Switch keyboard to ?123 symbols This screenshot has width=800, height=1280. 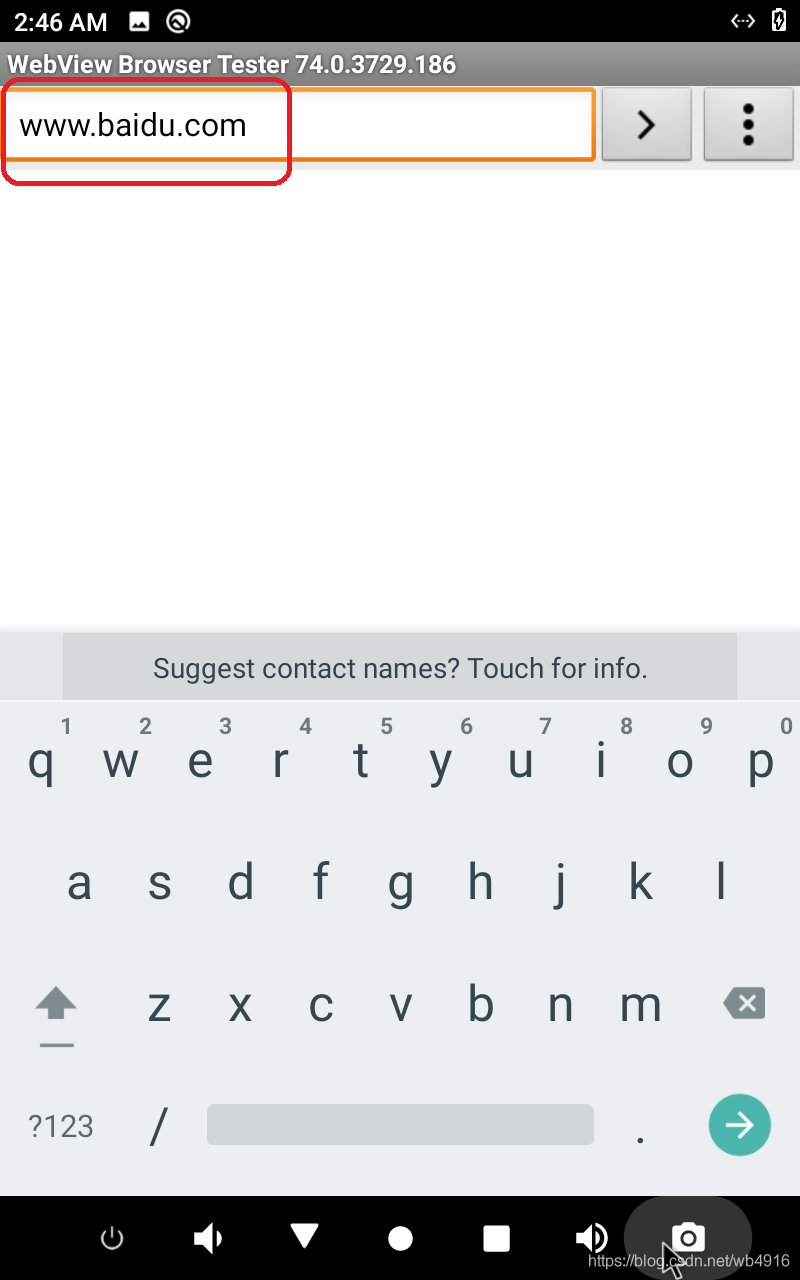61,1127
